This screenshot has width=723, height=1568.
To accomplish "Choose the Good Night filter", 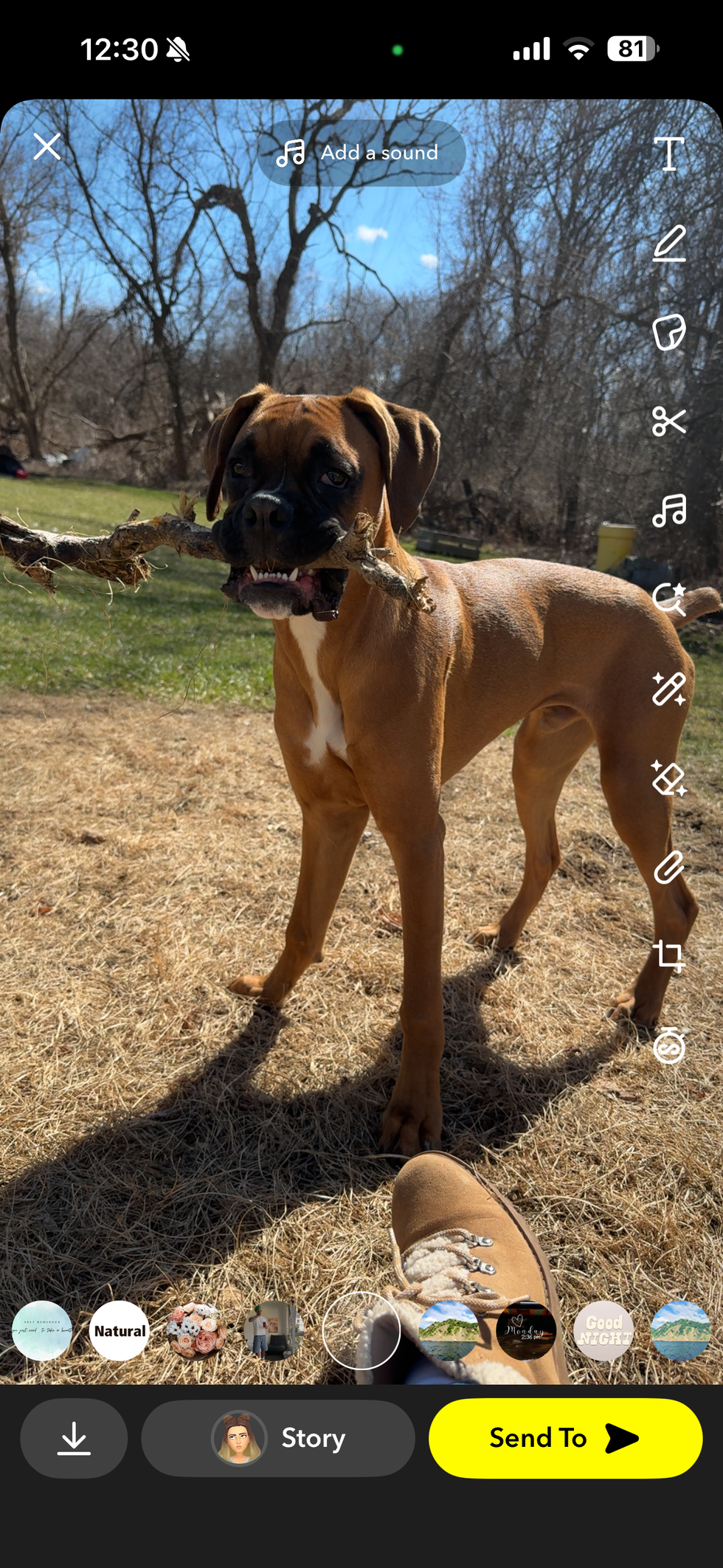I will [x=603, y=1331].
